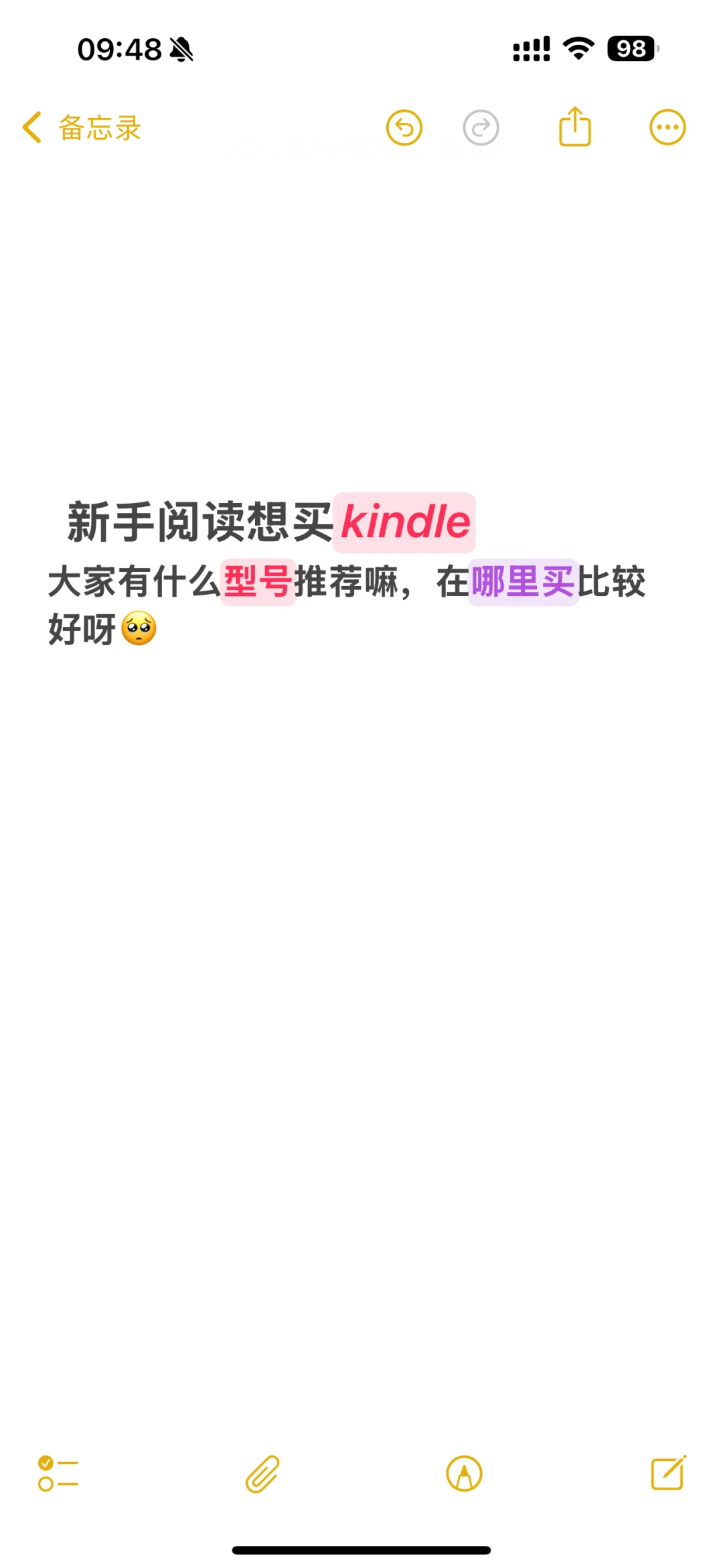Undo the last edit
The height and width of the screenshot is (1568, 723).
(x=404, y=127)
